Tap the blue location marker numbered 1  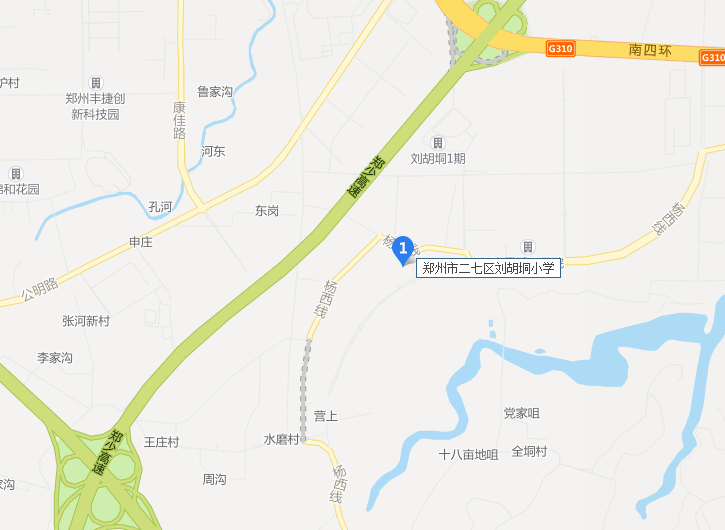(x=403, y=248)
